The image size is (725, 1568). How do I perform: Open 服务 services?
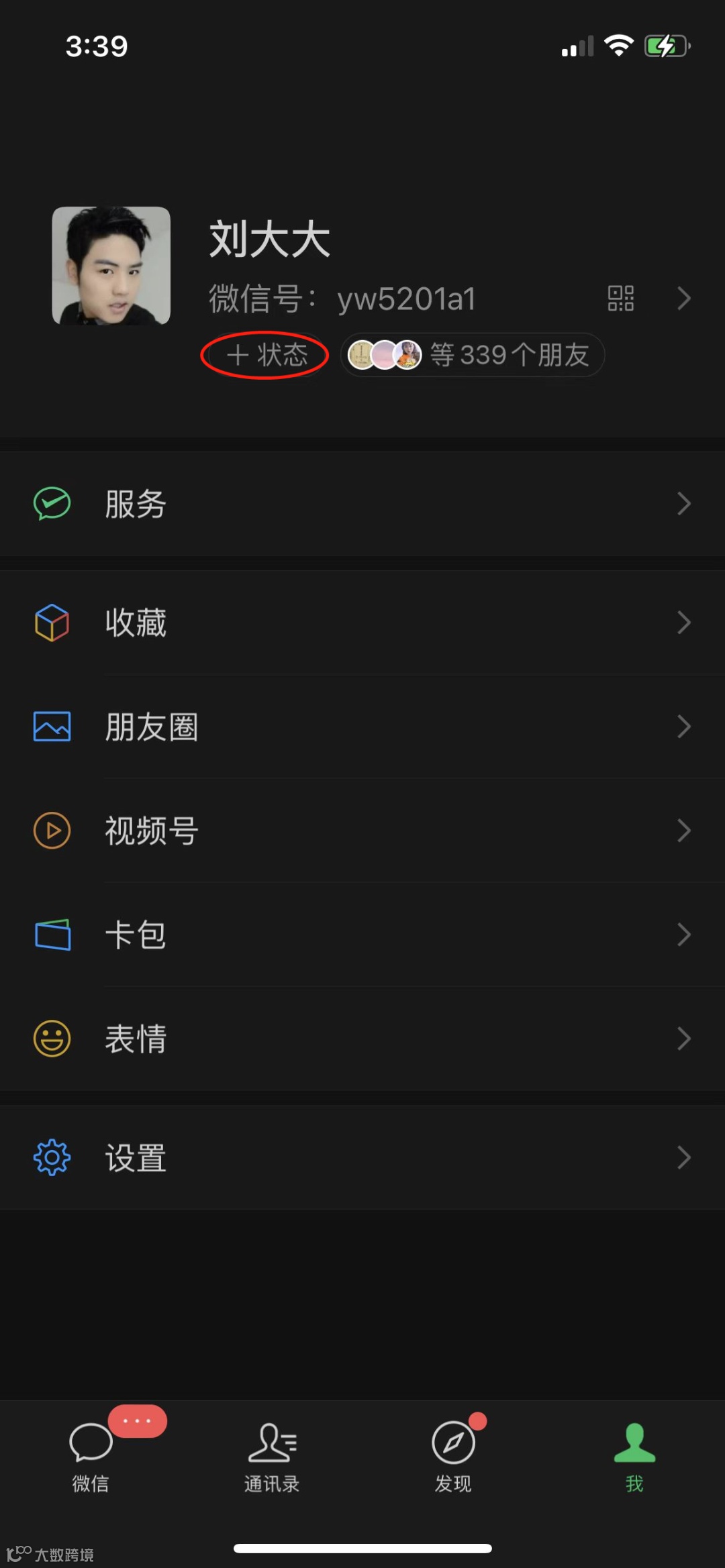click(362, 504)
